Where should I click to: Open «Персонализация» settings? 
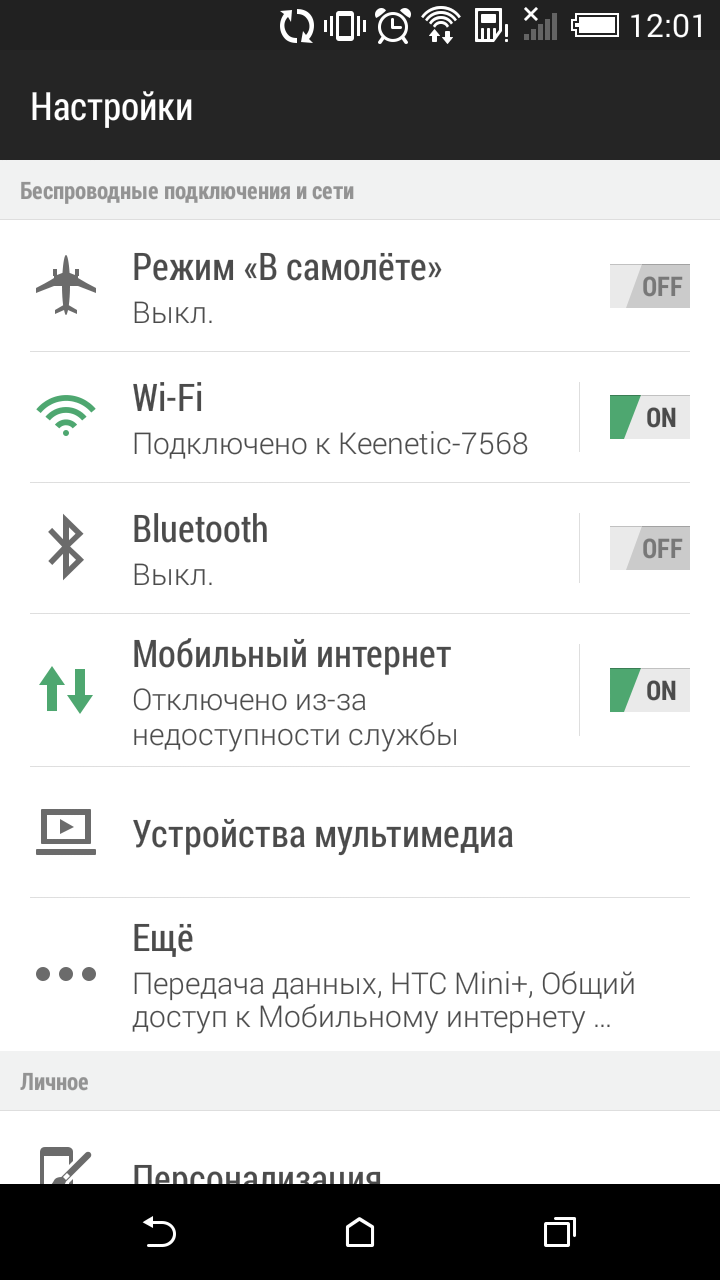[257, 1170]
